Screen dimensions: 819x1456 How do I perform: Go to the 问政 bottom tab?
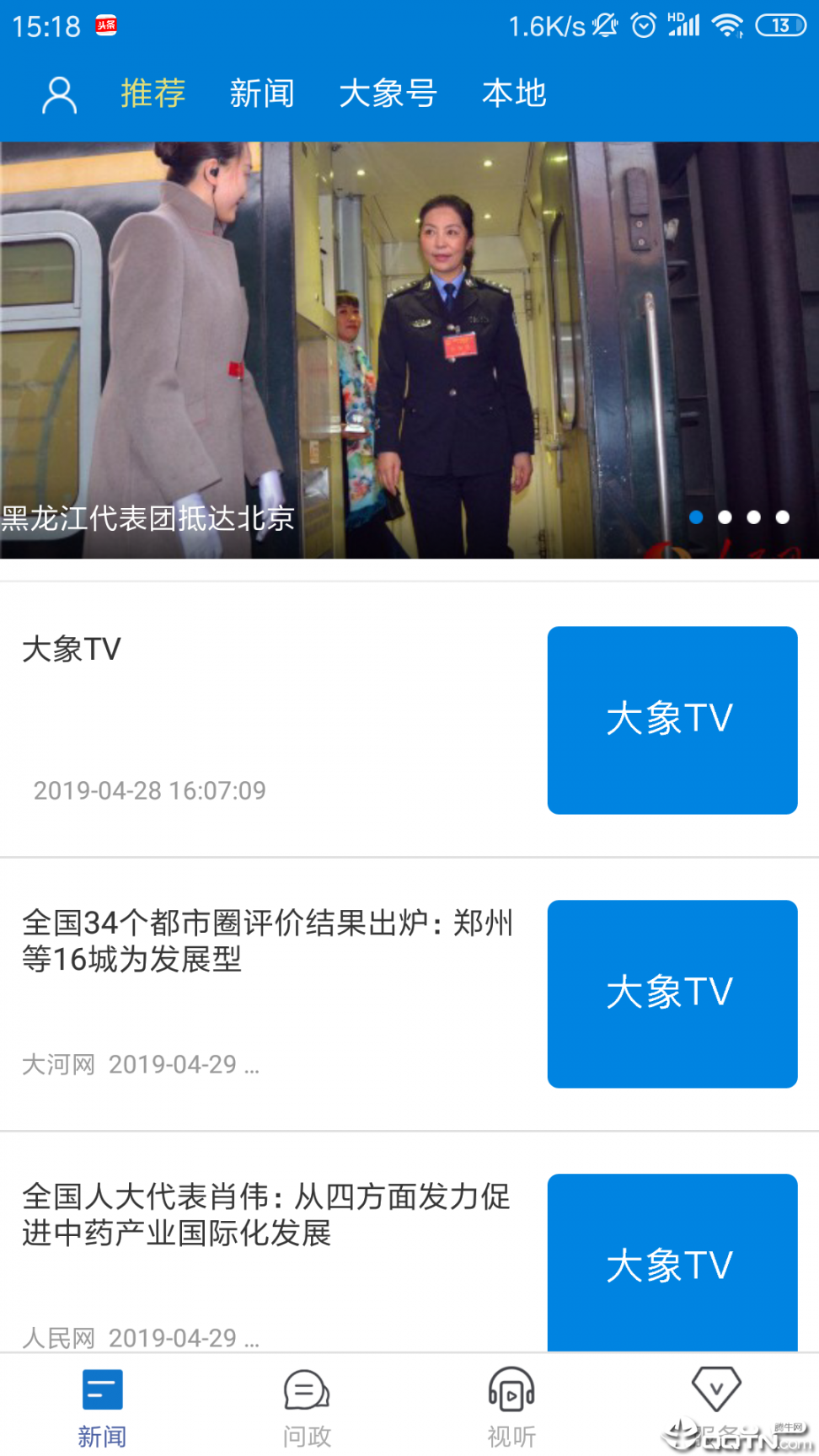click(307, 1406)
